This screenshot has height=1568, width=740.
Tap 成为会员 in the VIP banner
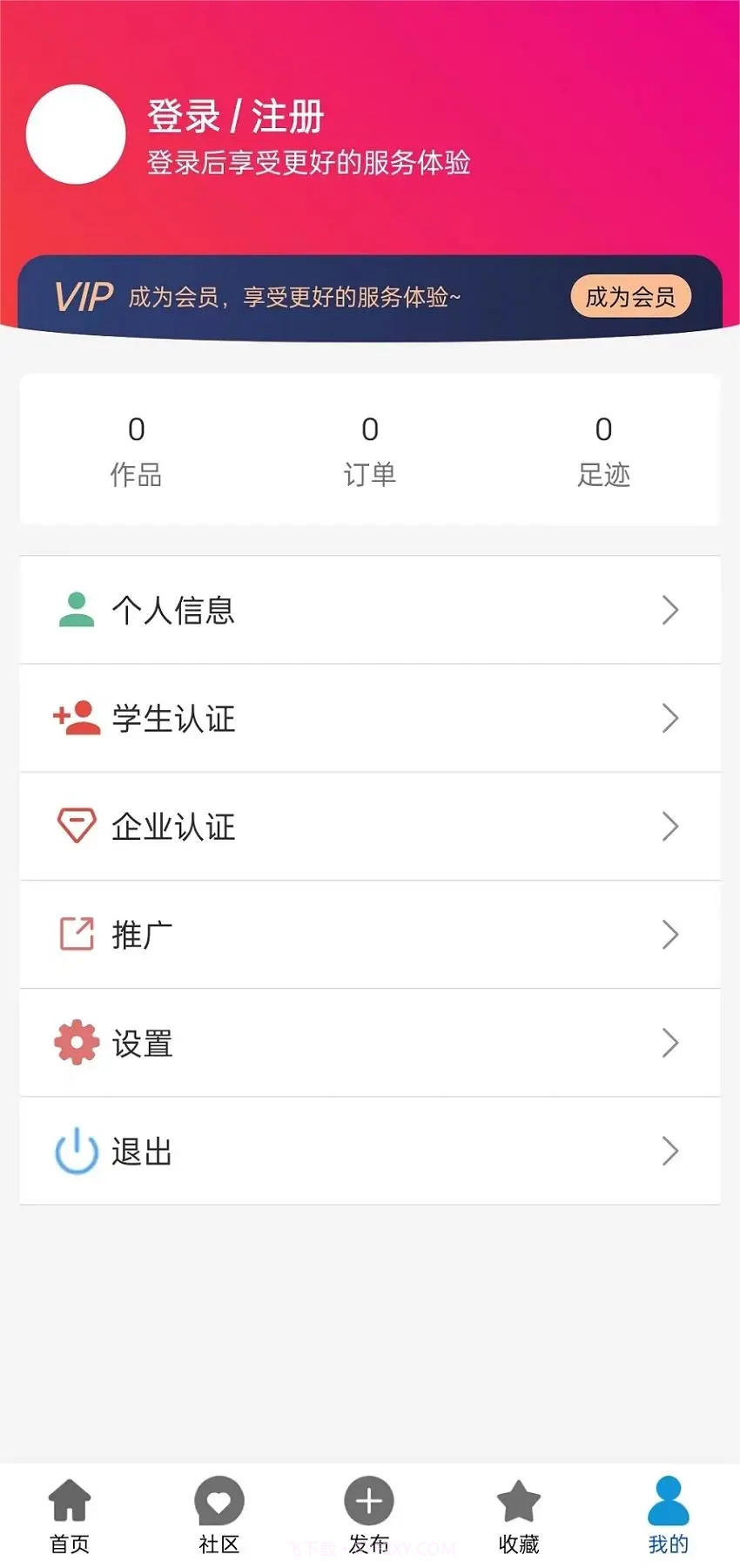point(630,296)
